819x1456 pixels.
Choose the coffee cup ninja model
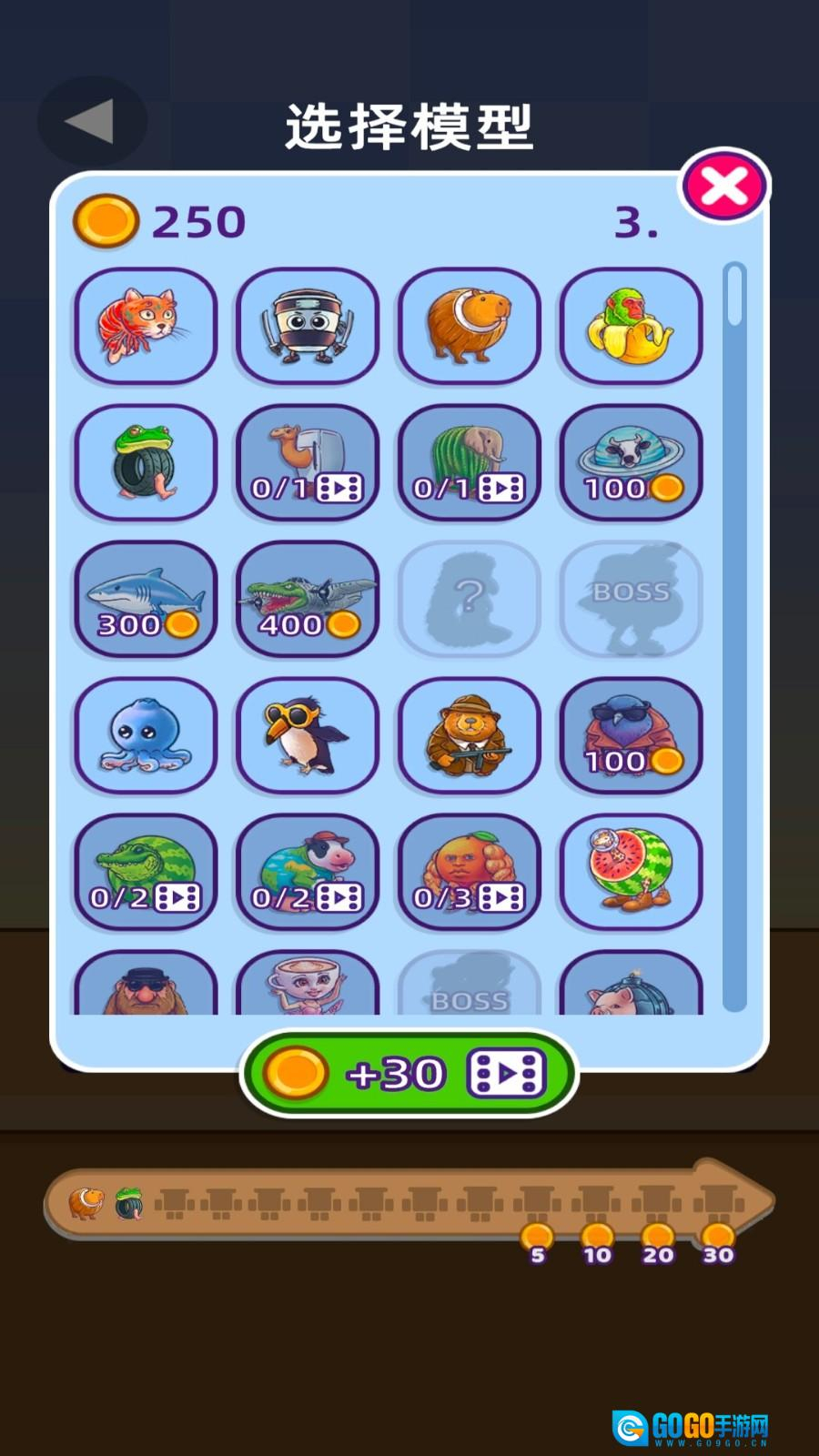pyautogui.click(x=307, y=325)
